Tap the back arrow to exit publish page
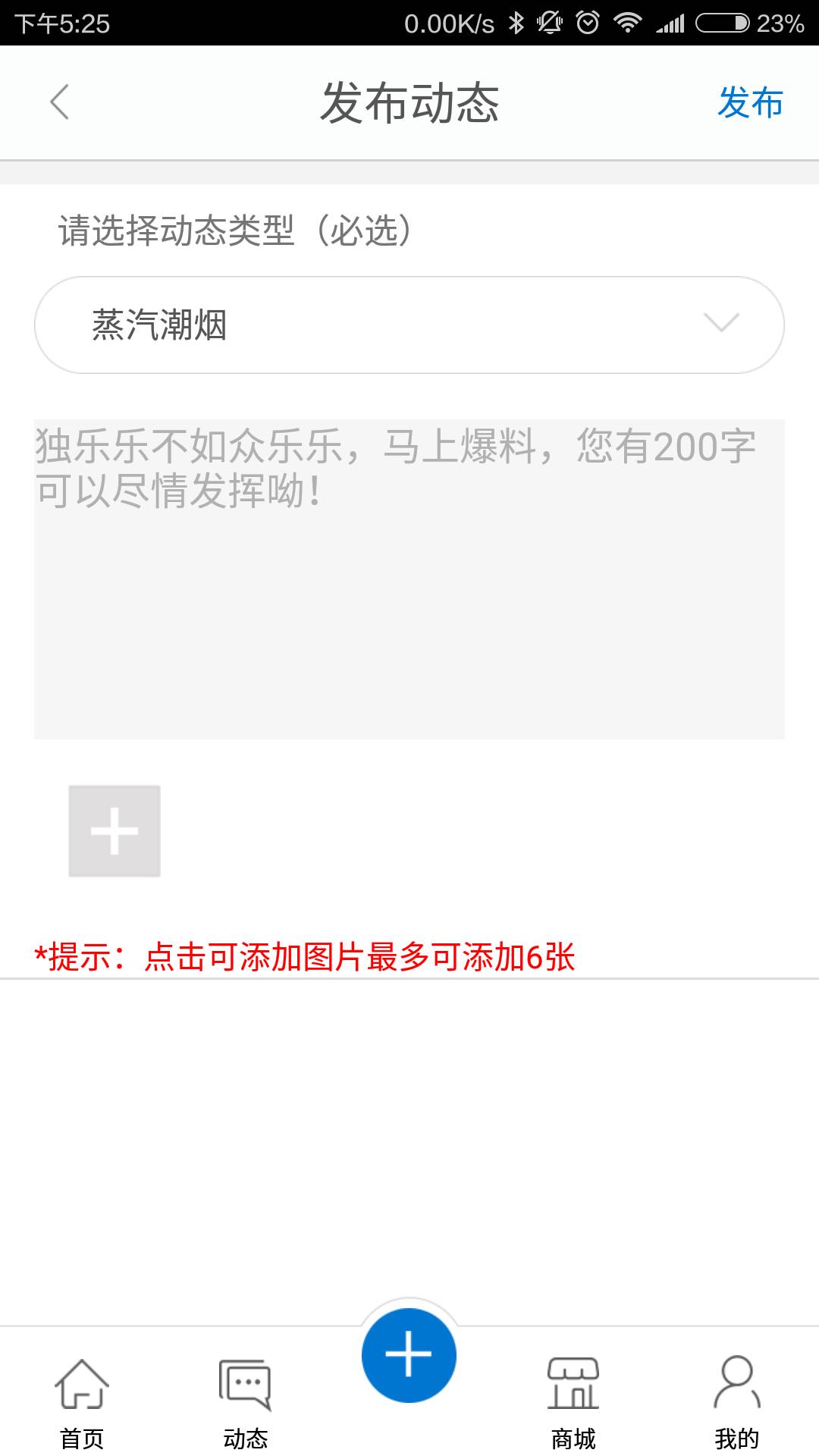This screenshot has width=819, height=1456. 61,102
